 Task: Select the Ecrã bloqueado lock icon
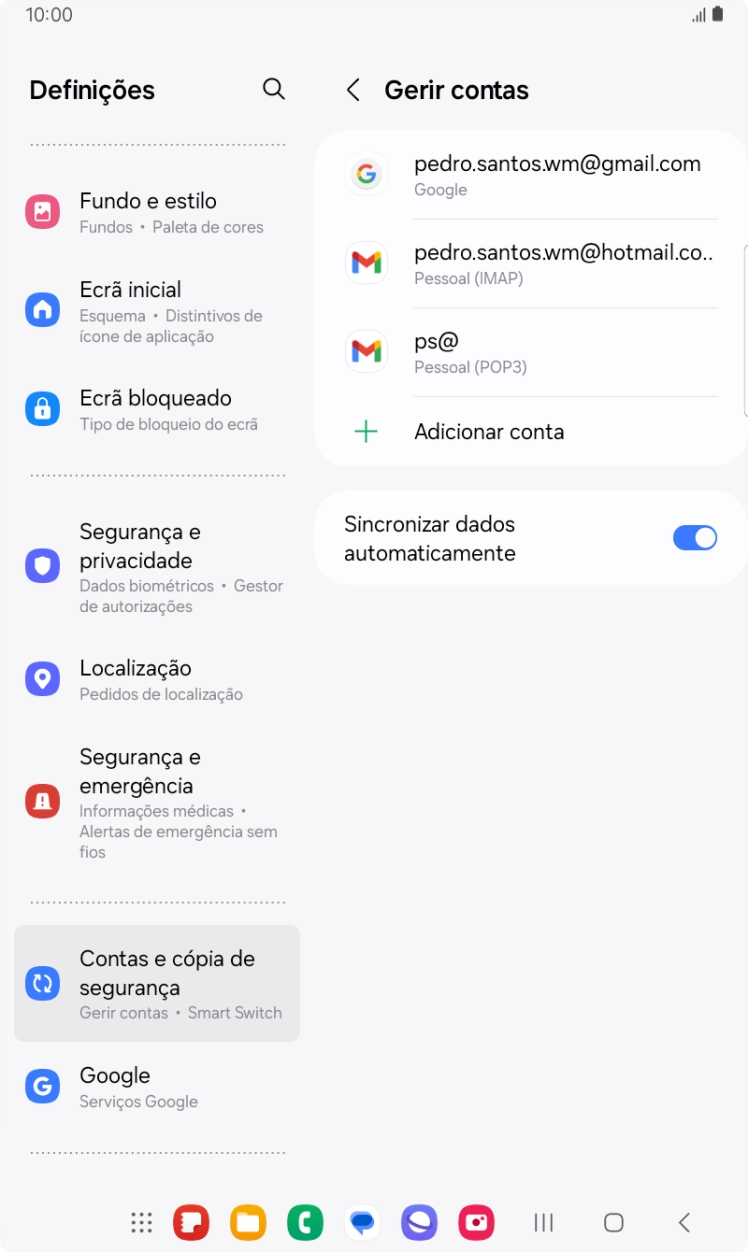pos(42,408)
